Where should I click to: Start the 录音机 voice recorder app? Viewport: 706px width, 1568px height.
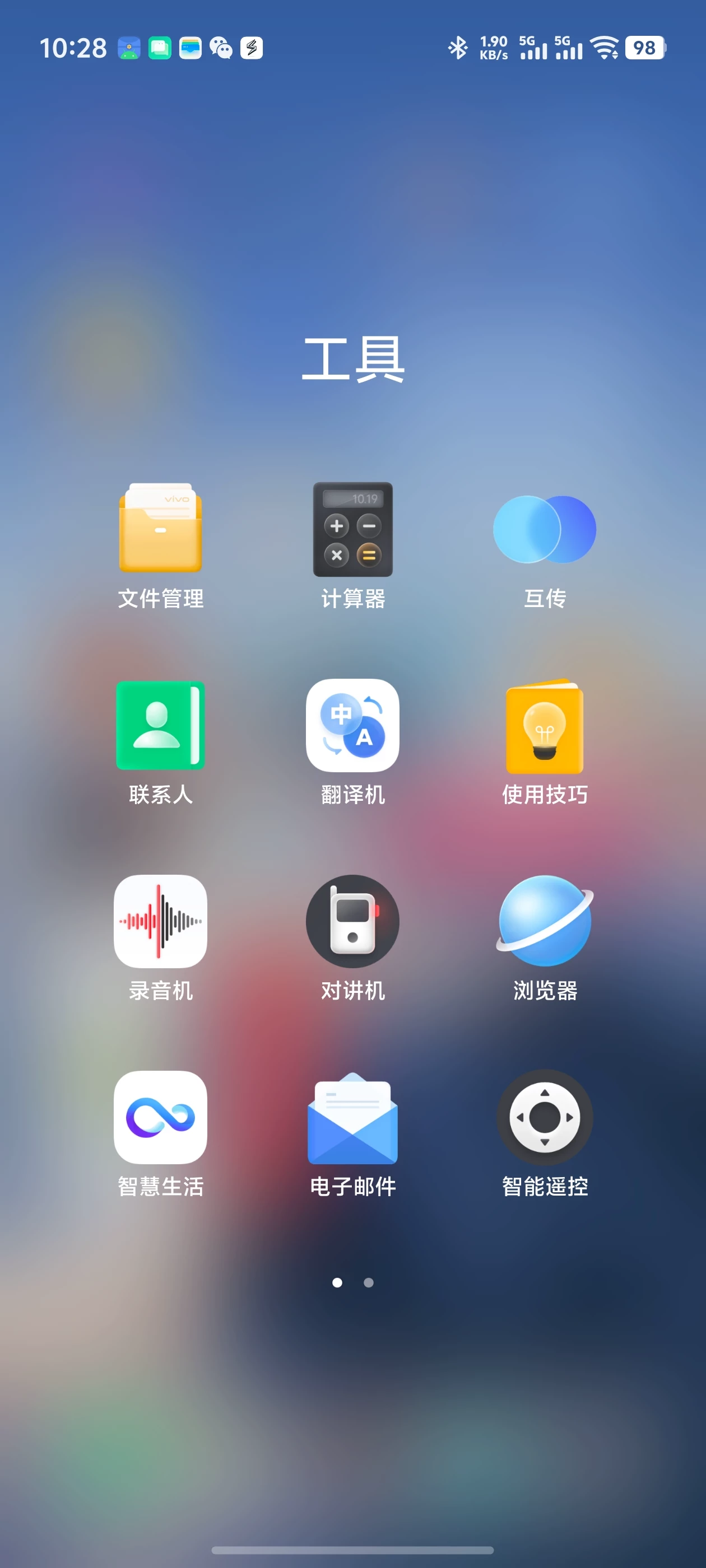(160, 921)
